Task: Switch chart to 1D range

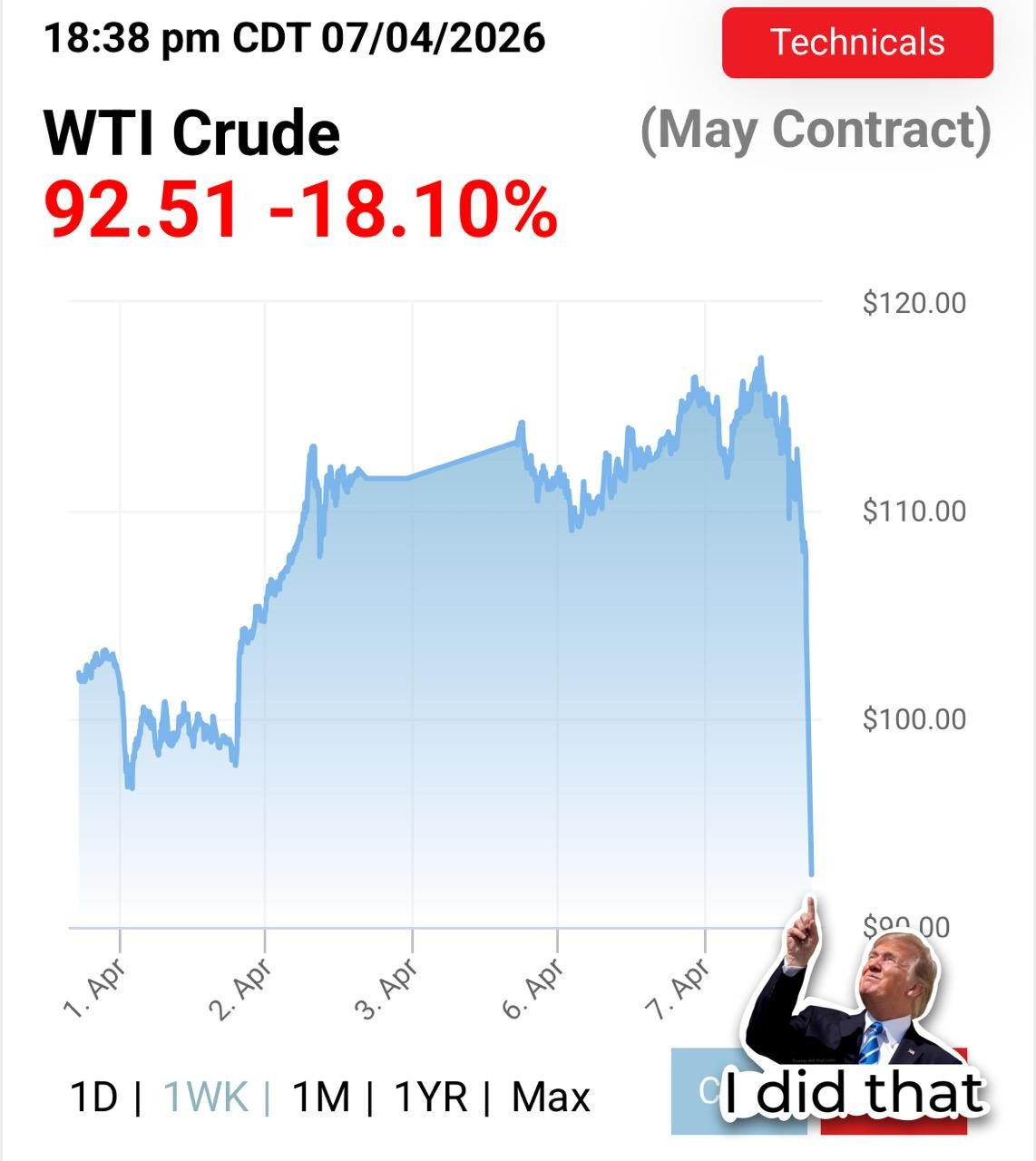Action: pos(93,1097)
